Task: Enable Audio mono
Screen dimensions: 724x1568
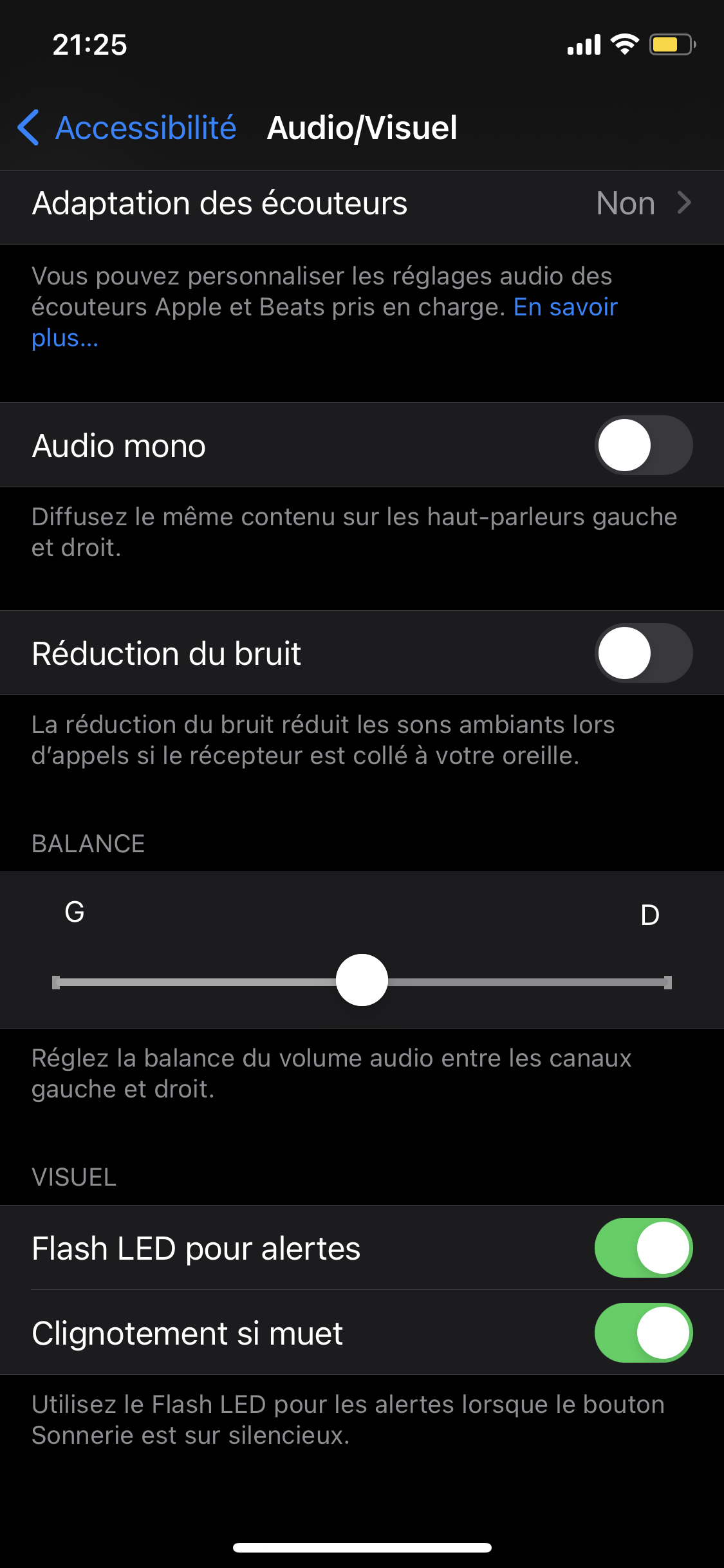Action: tap(643, 445)
